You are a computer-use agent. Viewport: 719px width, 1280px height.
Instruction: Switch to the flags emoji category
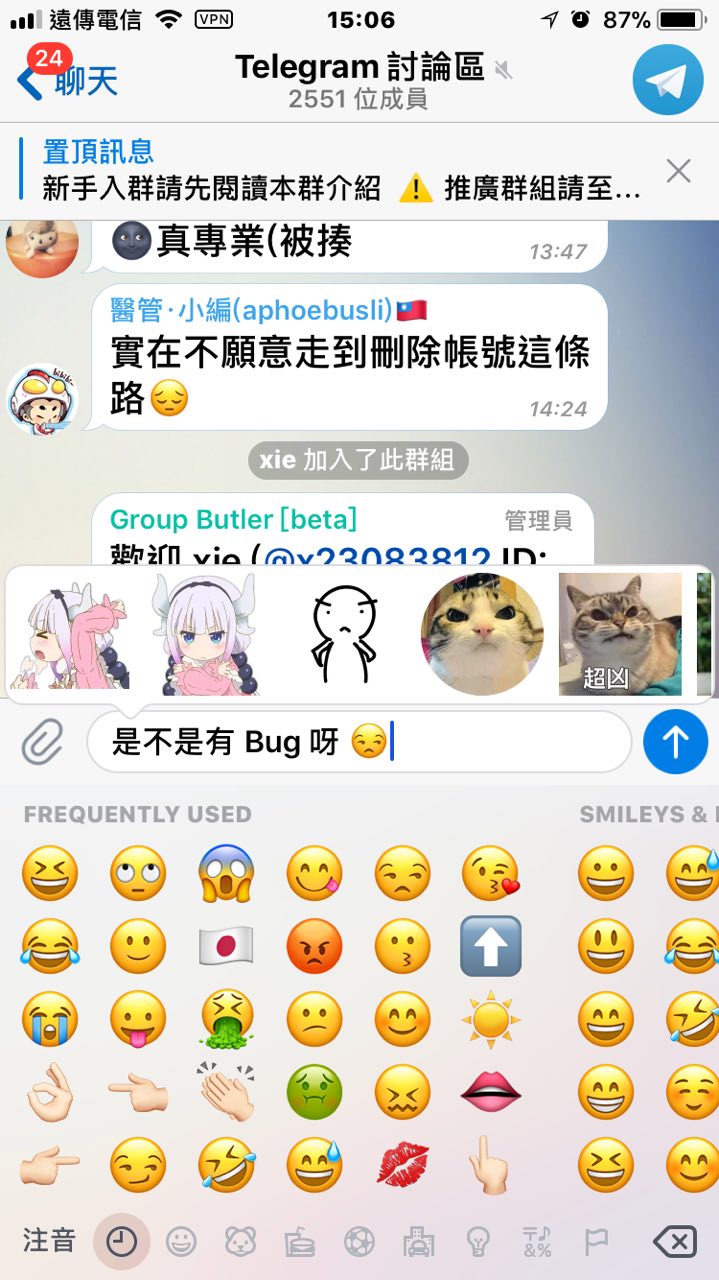click(x=596, y=1241)
